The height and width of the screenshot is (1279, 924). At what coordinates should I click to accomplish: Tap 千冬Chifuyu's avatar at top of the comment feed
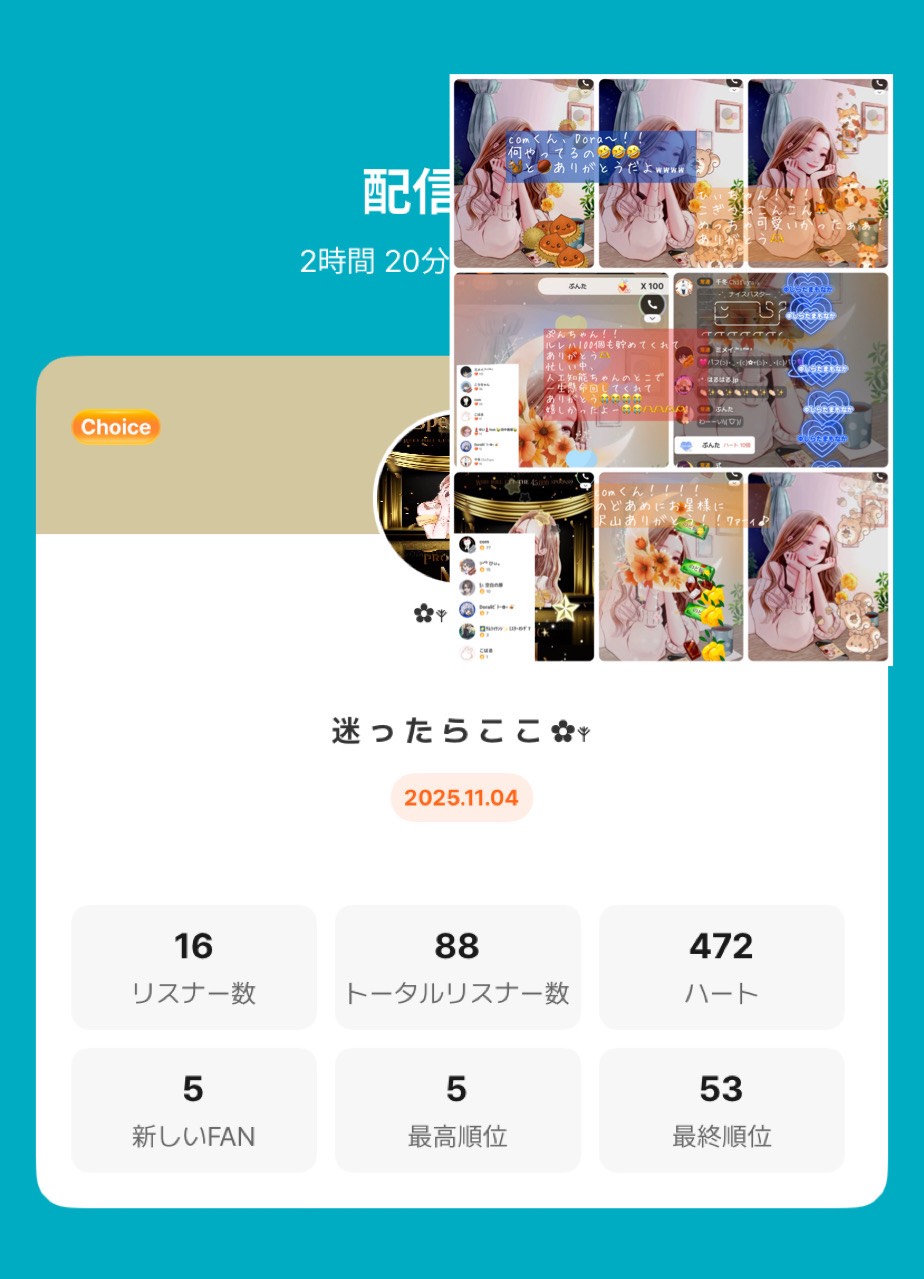pos(682,284)
